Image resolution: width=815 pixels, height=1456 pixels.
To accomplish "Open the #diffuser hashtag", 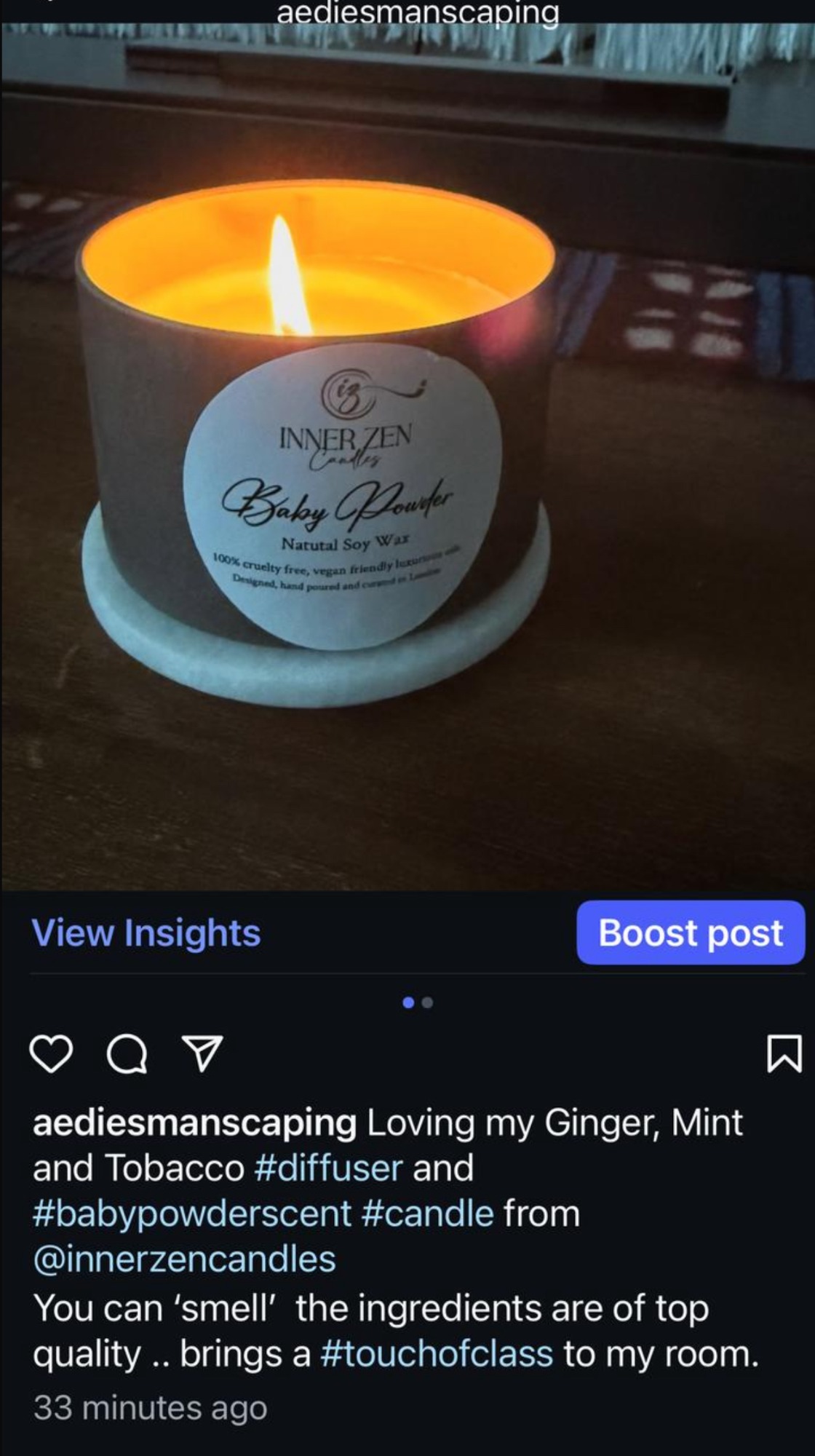I will pos(329,1168).
